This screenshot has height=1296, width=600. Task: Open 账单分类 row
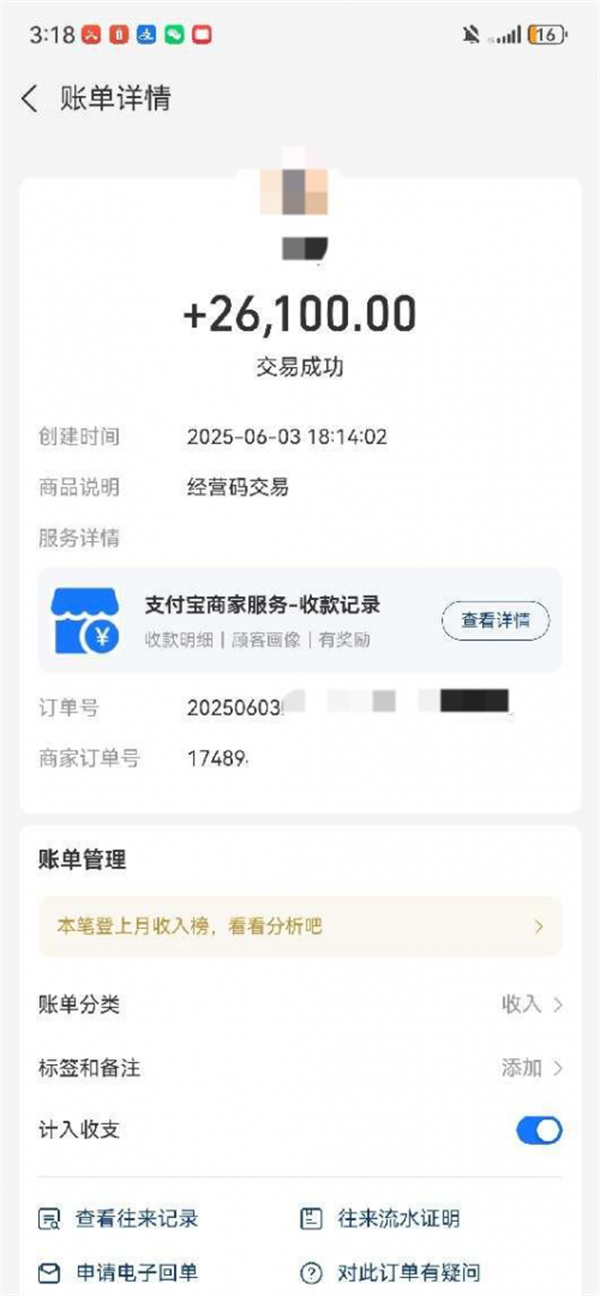pos(300,1004)
